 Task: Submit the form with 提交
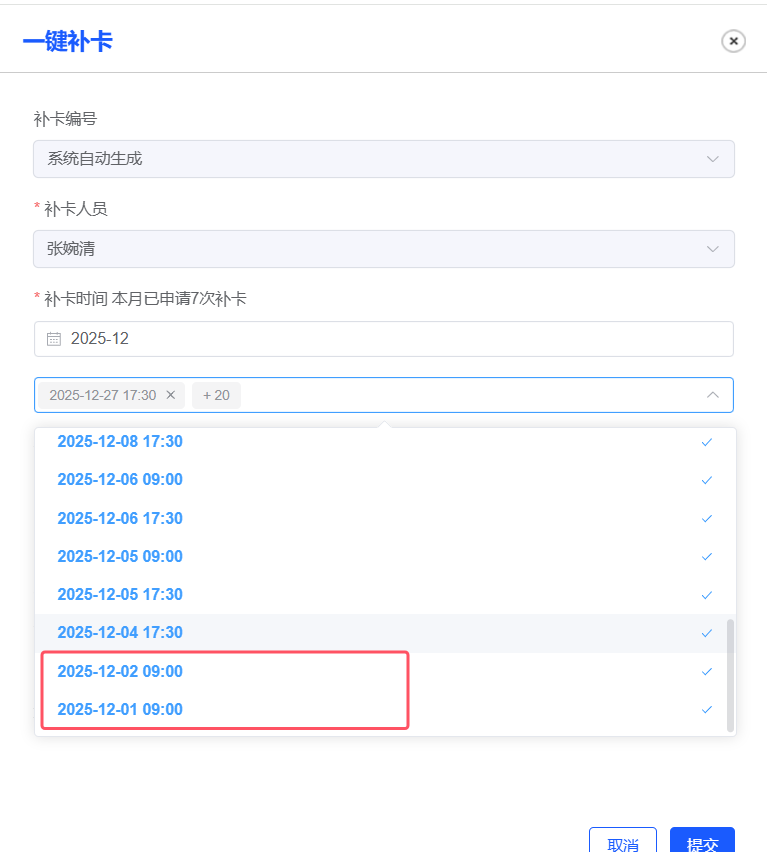point(702,842)
